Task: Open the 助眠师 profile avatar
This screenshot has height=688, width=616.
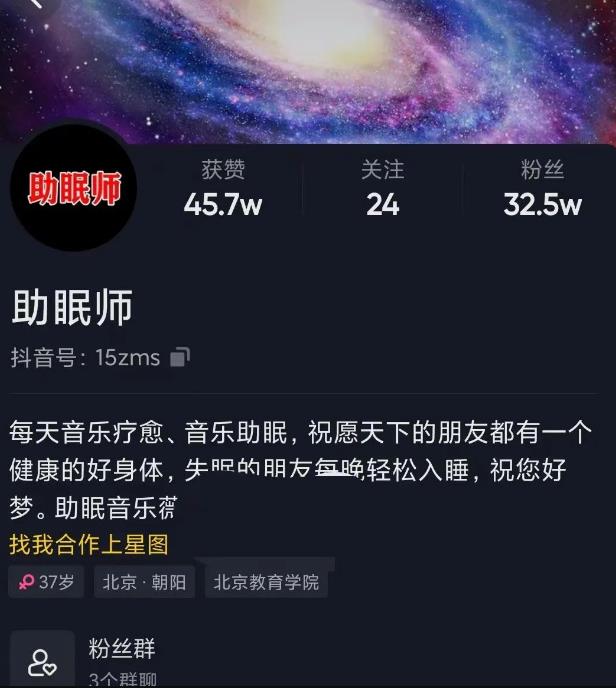Action: pyautogui.click(x=74, y=190)
